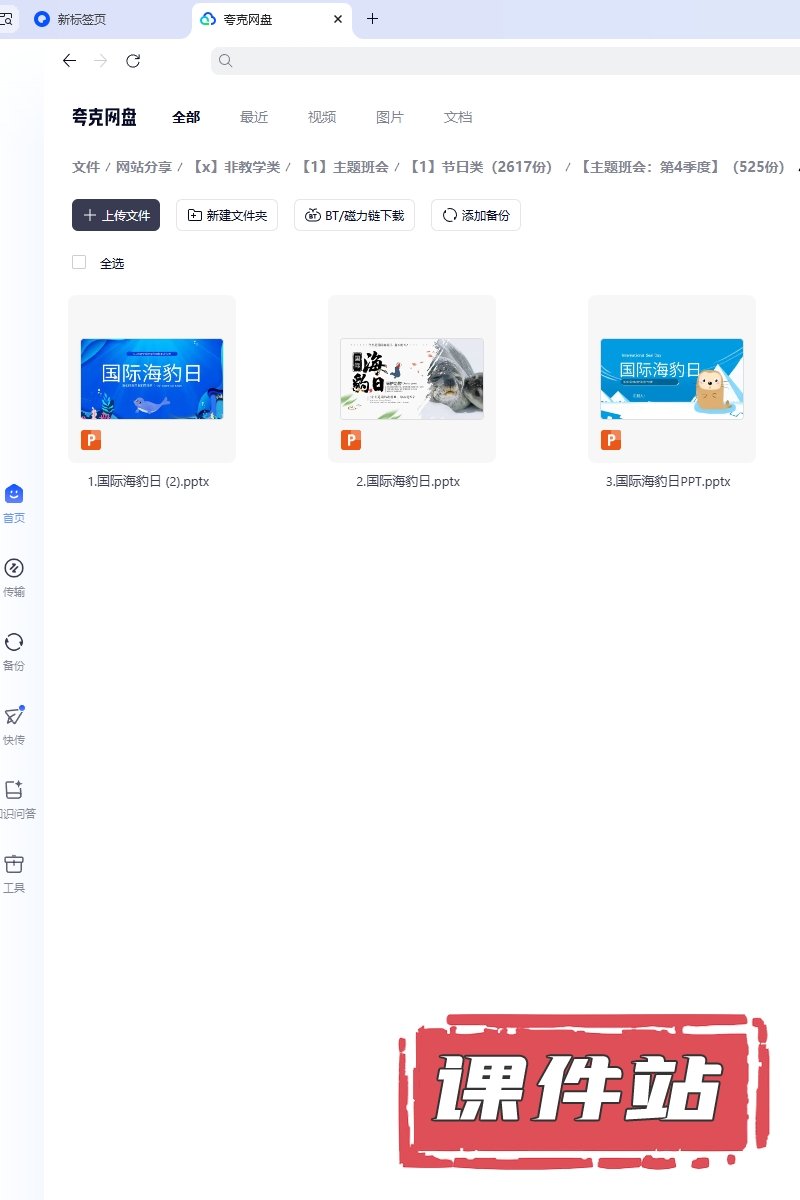The height and width of the screenshot is (1200, 800).
Task: Tap 添加备份 button
Action: (x=476, y=215)
